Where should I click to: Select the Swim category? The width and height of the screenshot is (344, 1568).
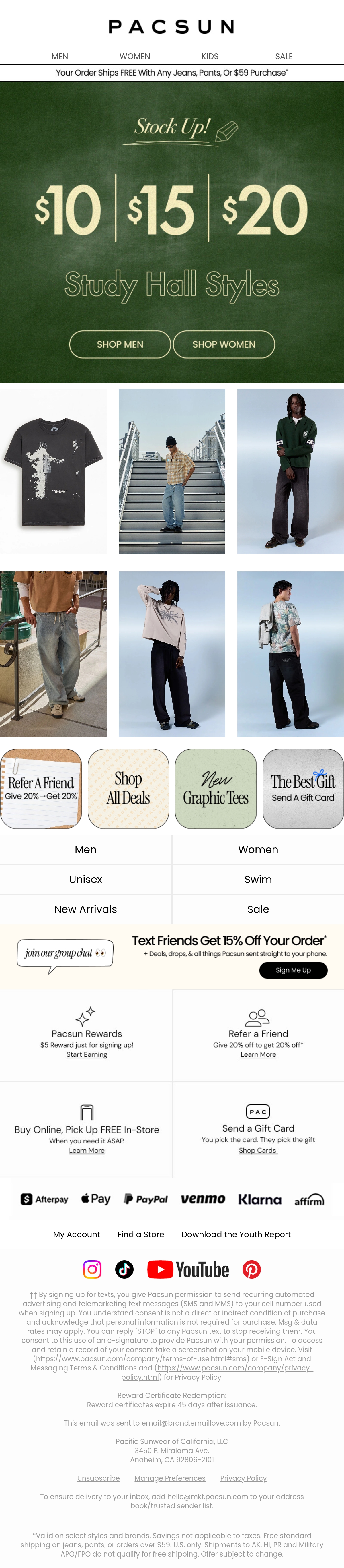tap(258, 879)
